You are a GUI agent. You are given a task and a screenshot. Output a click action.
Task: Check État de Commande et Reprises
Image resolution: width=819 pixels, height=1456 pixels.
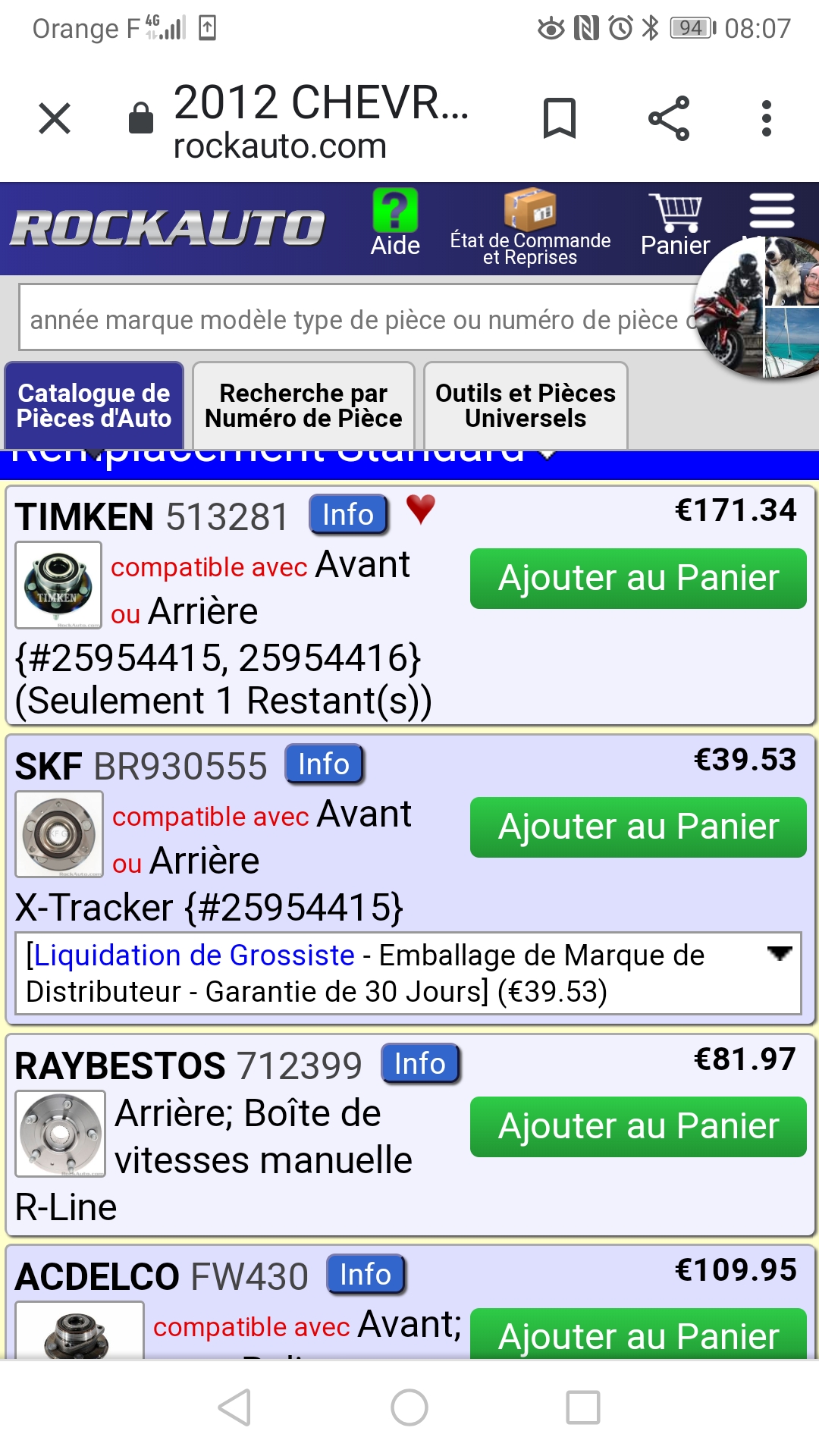[530, 227]
